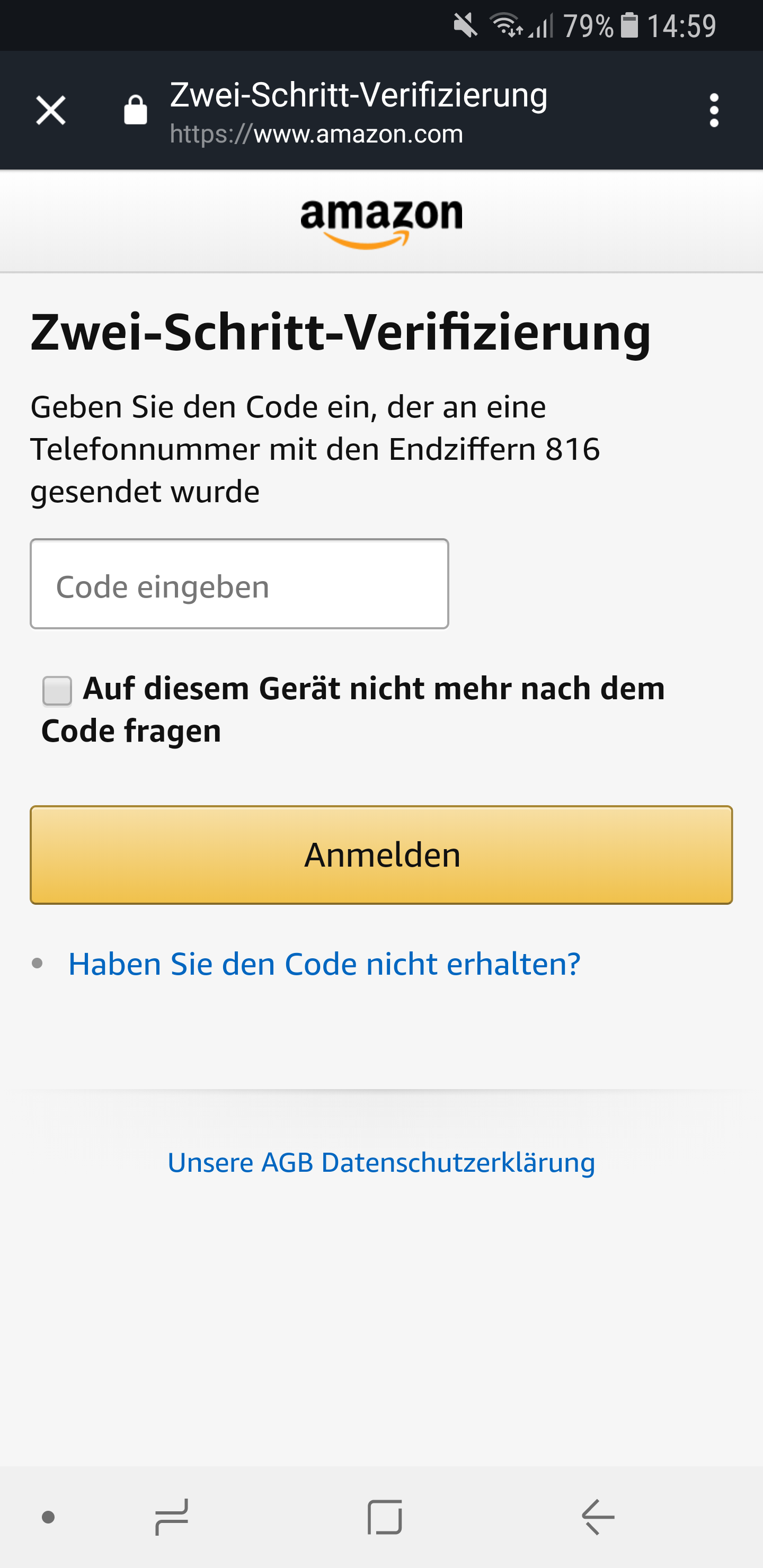Open recent apps from navigation bar
Screen dimensions: 763x1568
click(172, 1517)
